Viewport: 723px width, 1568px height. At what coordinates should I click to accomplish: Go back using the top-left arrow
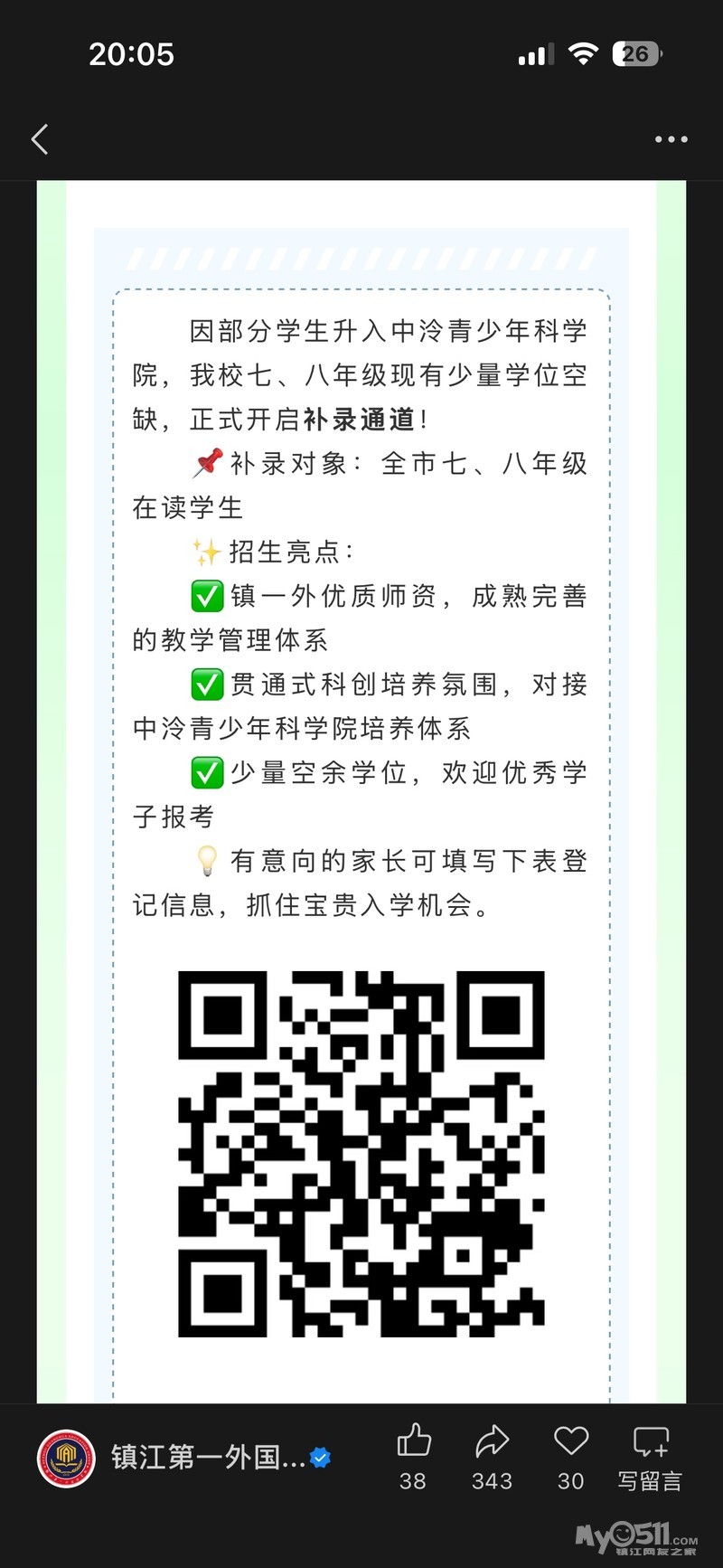tap(40, 139)
